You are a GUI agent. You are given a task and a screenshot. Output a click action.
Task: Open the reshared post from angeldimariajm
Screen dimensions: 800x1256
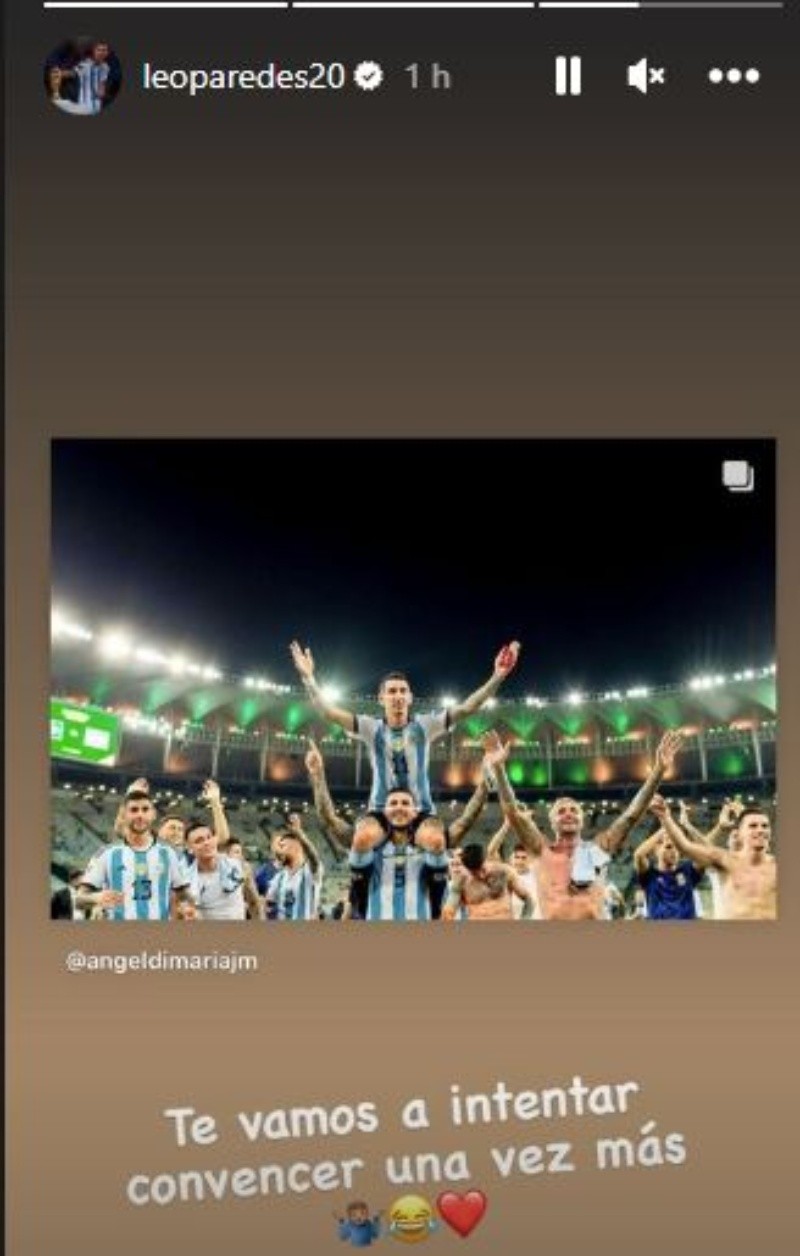point(413,679)
